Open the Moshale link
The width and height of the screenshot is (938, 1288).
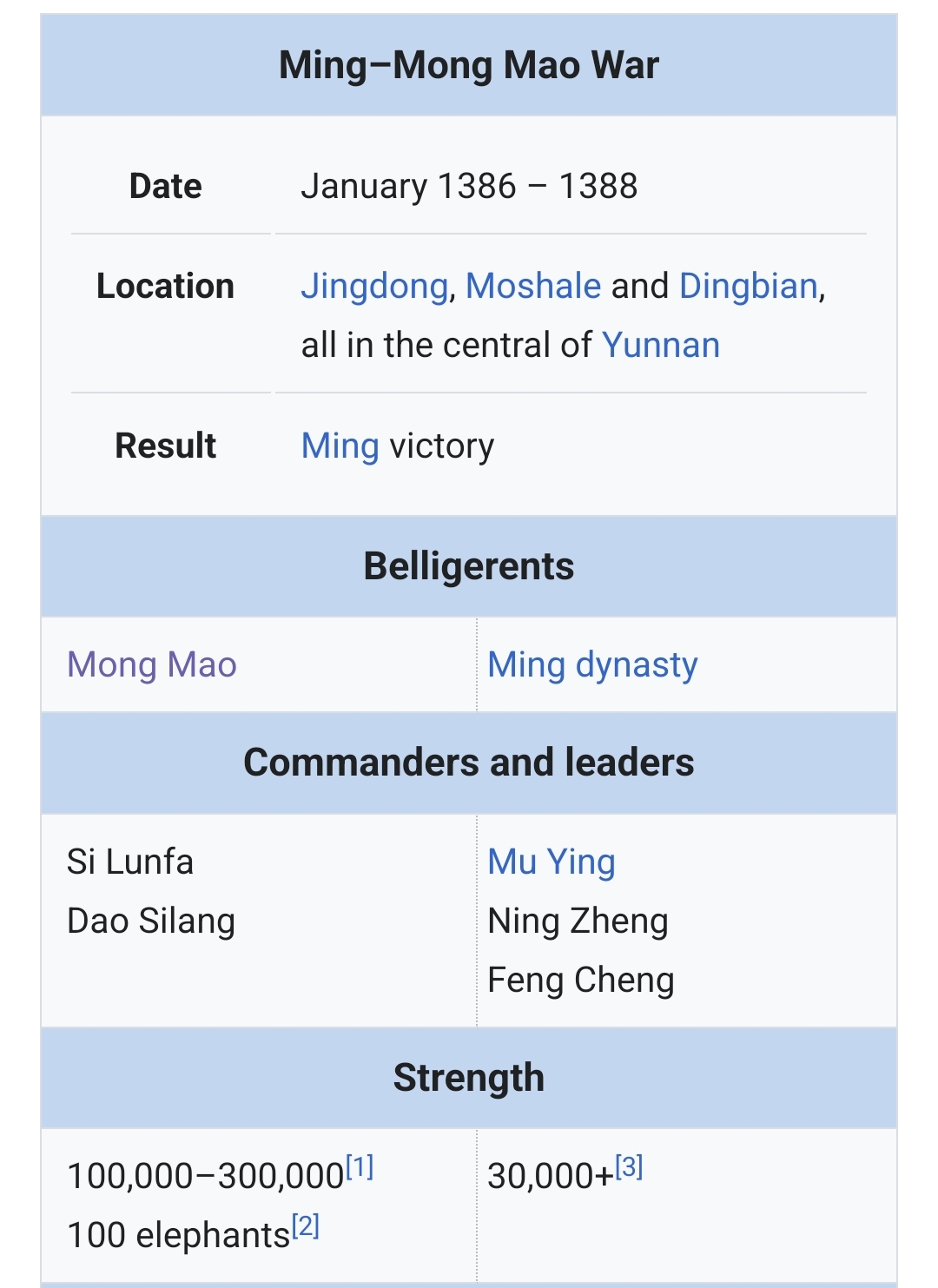pyautogui.click(x=532, y=286)
